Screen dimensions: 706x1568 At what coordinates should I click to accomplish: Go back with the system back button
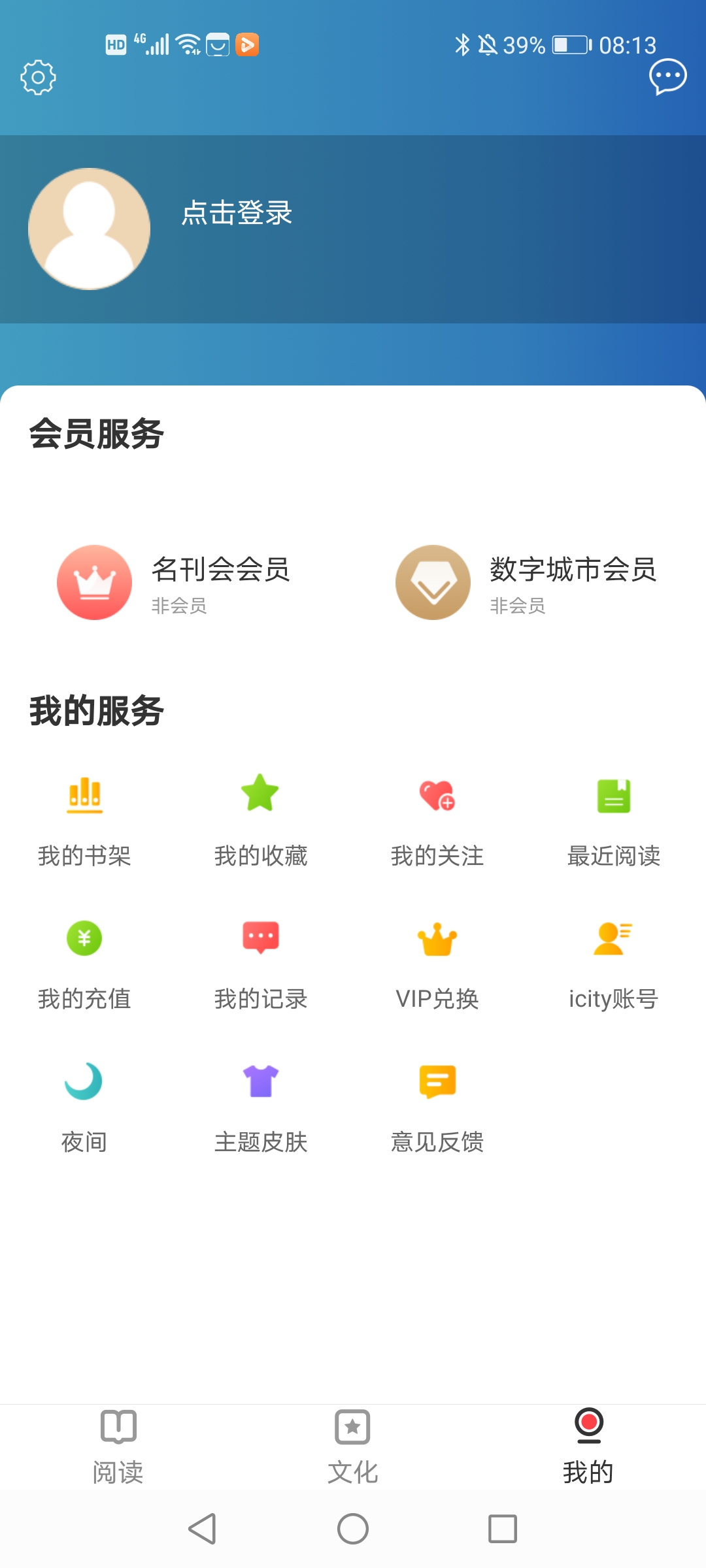pos(203,1529)
